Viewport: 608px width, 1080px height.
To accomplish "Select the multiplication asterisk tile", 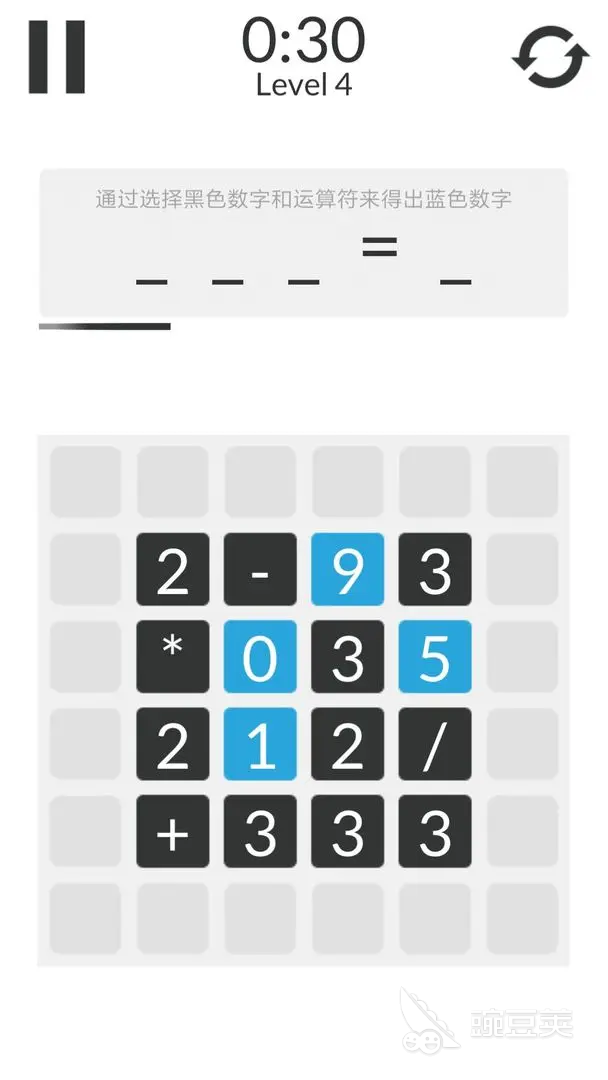I will click(x=173, y=656).
